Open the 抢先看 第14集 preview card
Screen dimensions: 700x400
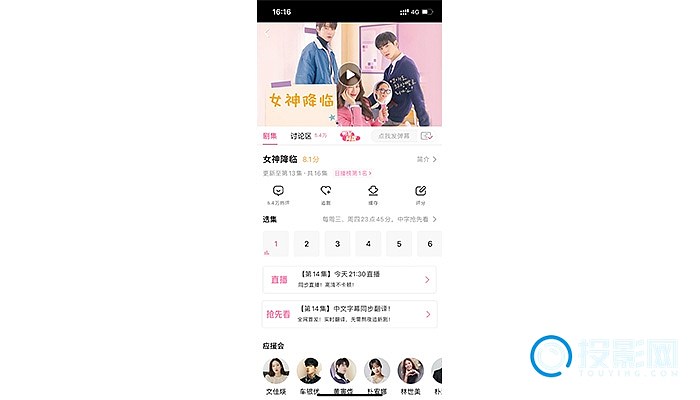tap(349, 314)
